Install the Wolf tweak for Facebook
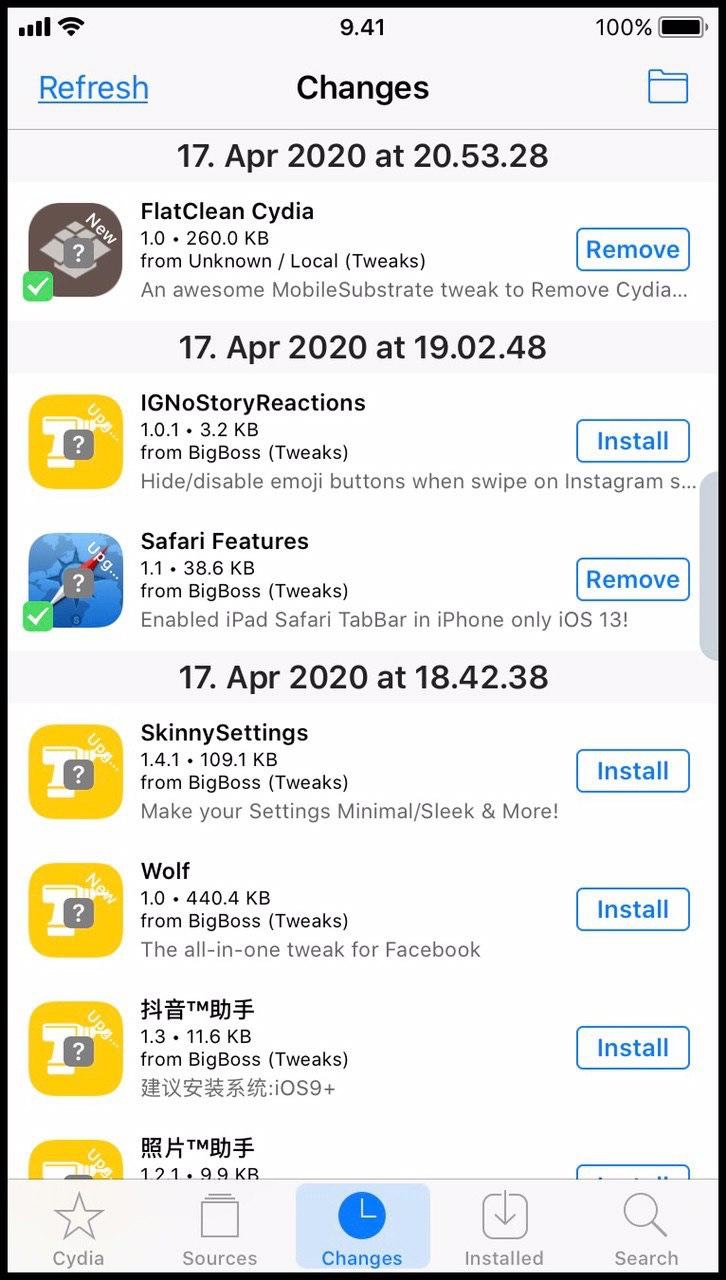 [632, 909]
